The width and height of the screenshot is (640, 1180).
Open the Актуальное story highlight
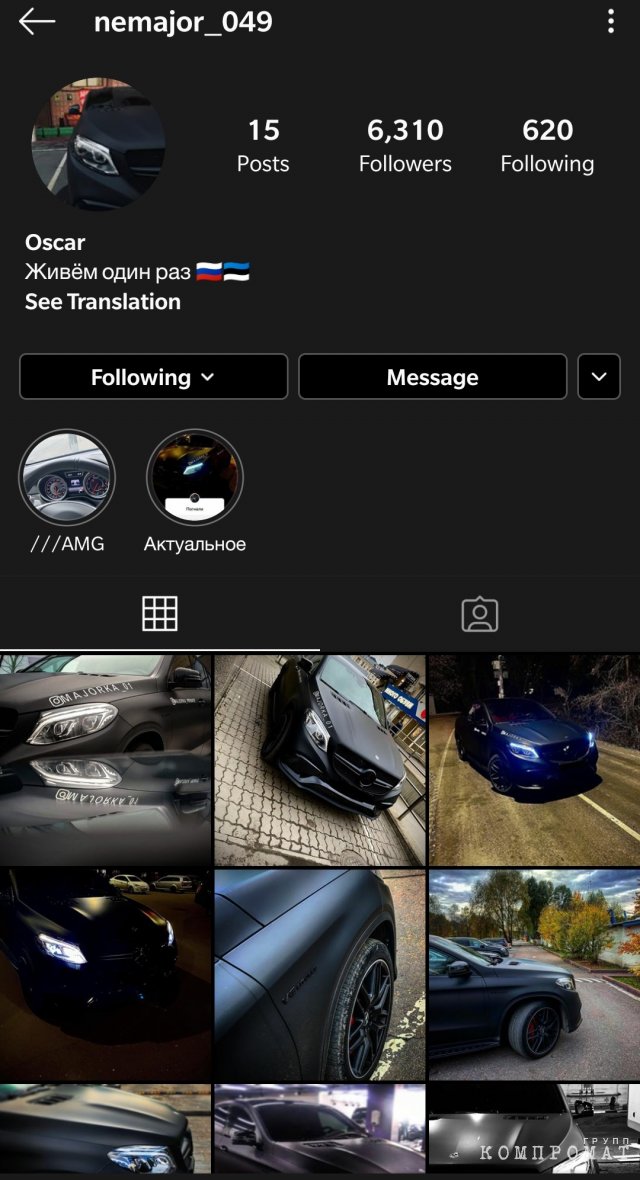tap(195, 478)
